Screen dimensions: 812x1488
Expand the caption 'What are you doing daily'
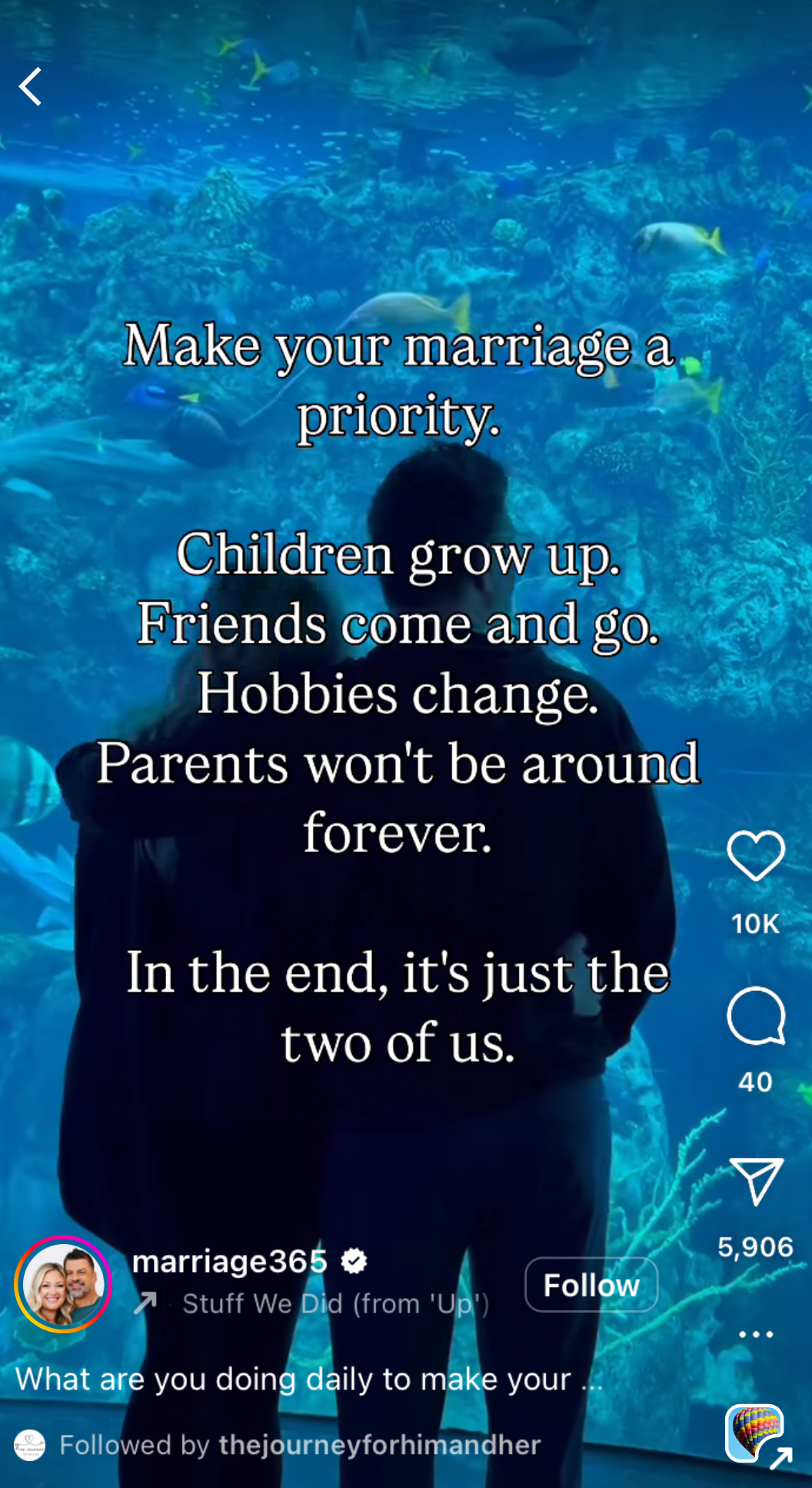click(308, 1379)
